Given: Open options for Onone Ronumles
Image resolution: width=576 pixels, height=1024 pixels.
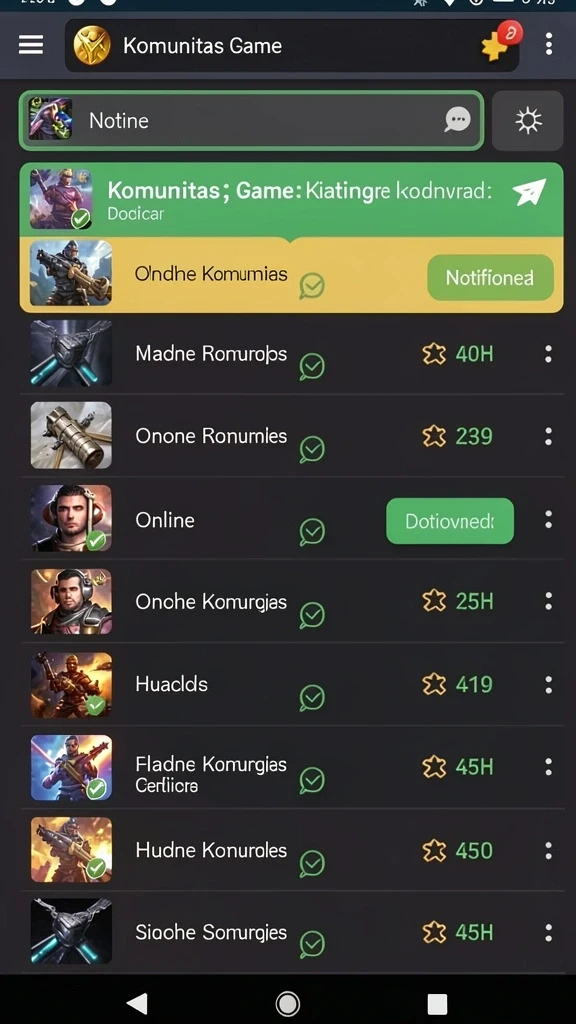Looking at the screenshot, I should click(x=548, y=436).
